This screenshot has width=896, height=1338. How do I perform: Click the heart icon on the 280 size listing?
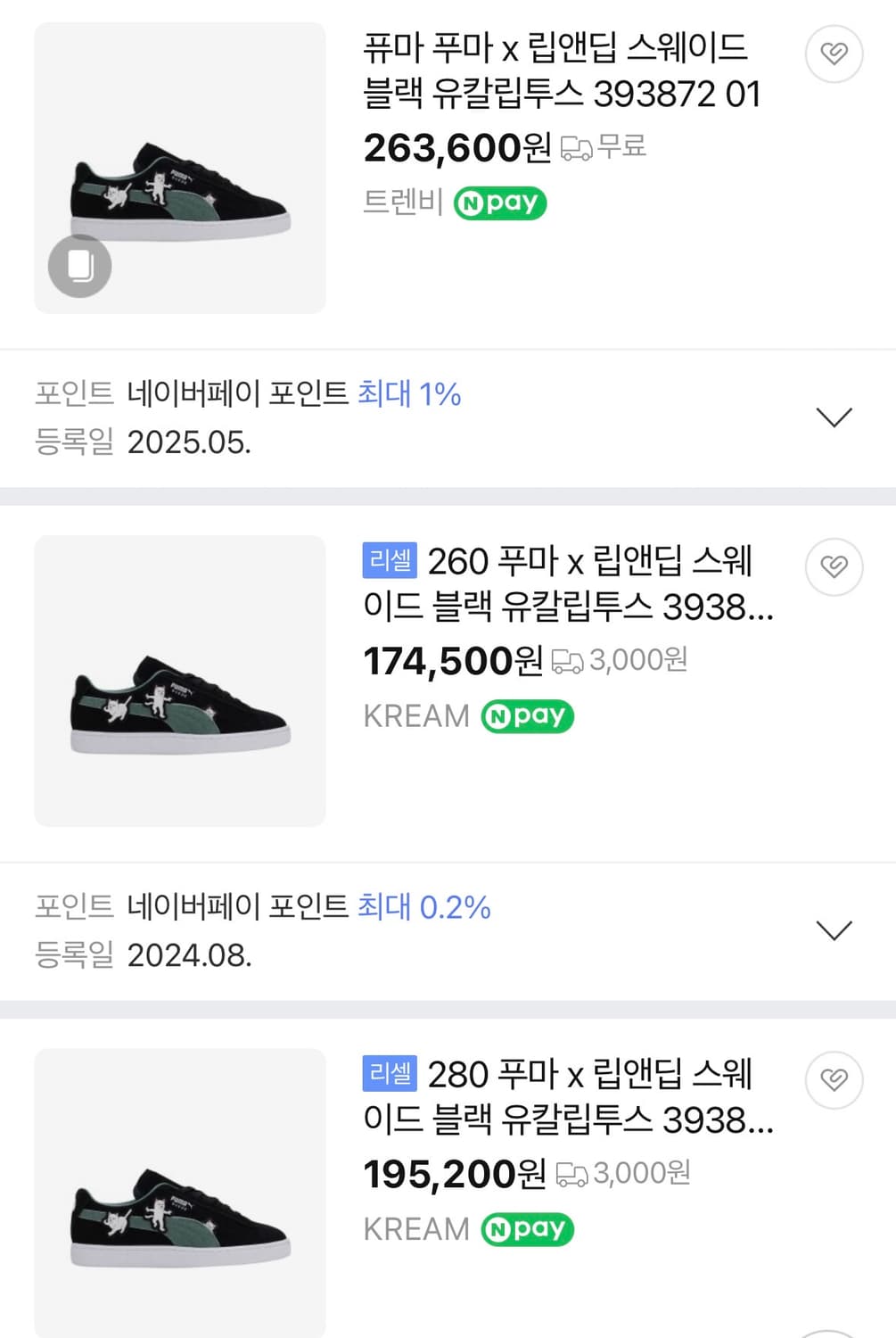[834, 1079]
